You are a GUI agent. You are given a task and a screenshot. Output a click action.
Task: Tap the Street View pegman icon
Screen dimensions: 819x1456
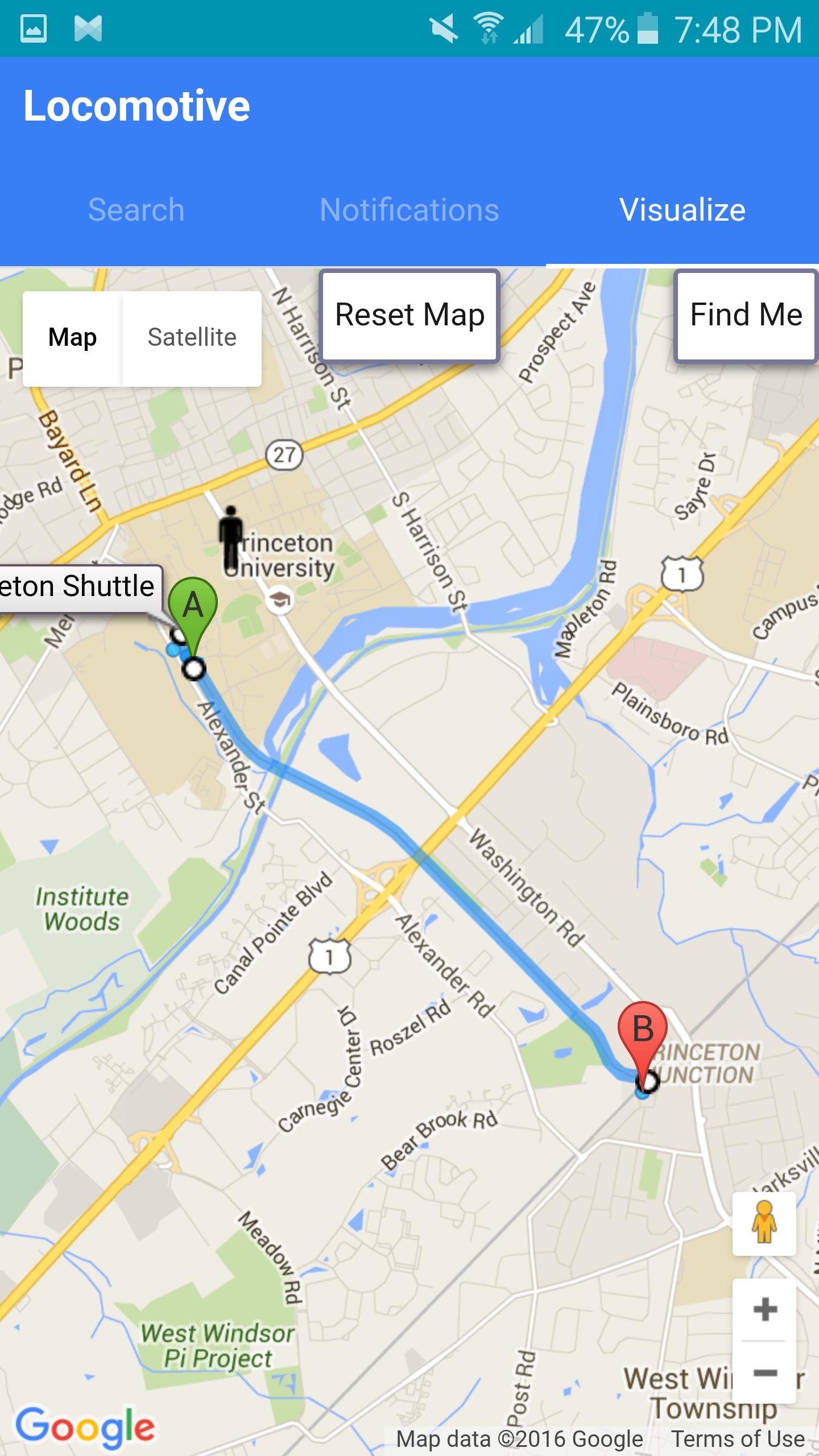pyautogui.click(x=764, y=1223)
